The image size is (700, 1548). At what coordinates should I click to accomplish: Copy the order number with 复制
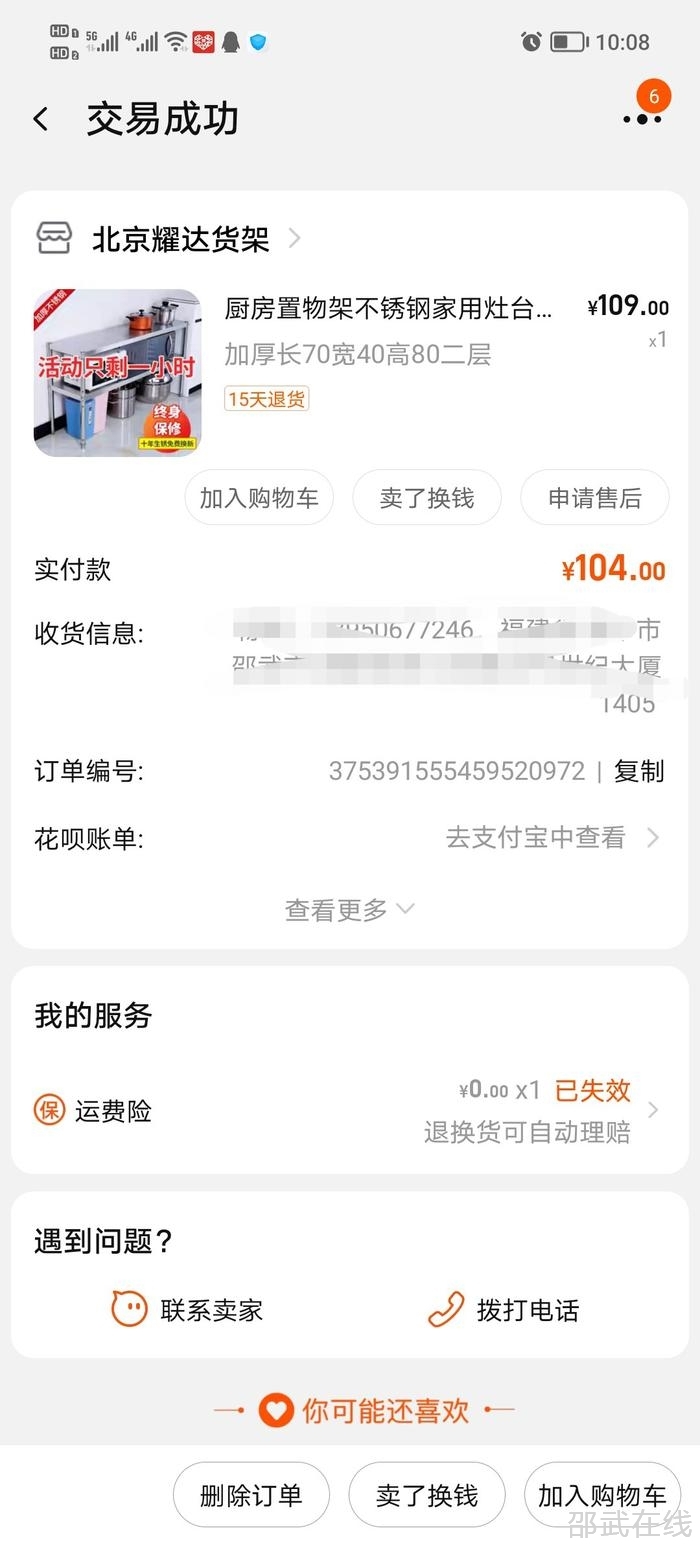pyautogui.click(x=639, y=771)
